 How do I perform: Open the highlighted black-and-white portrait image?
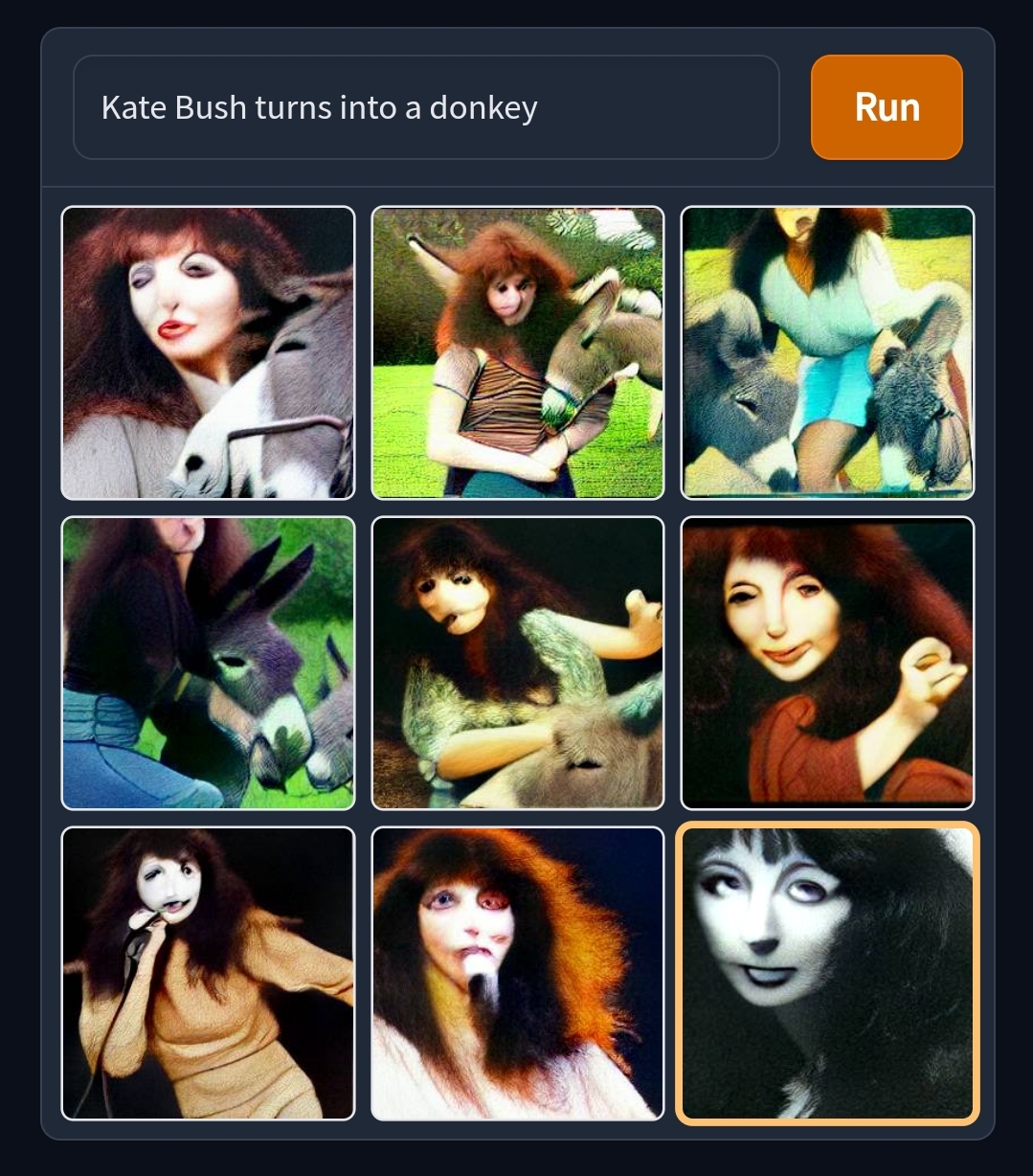pyautogui.click(x=827, y=973)
